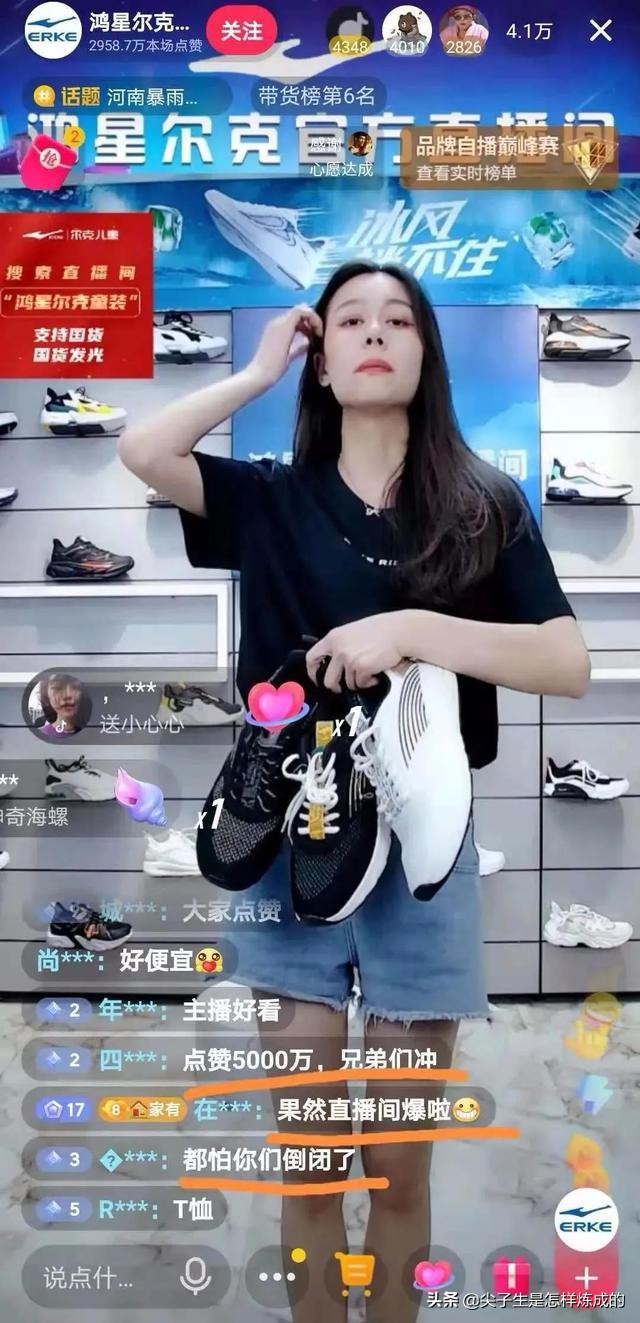Open the 鸿星尔克 streamer profile avatar
Viewport: 640px width, 1323px height.
[53, 30]
